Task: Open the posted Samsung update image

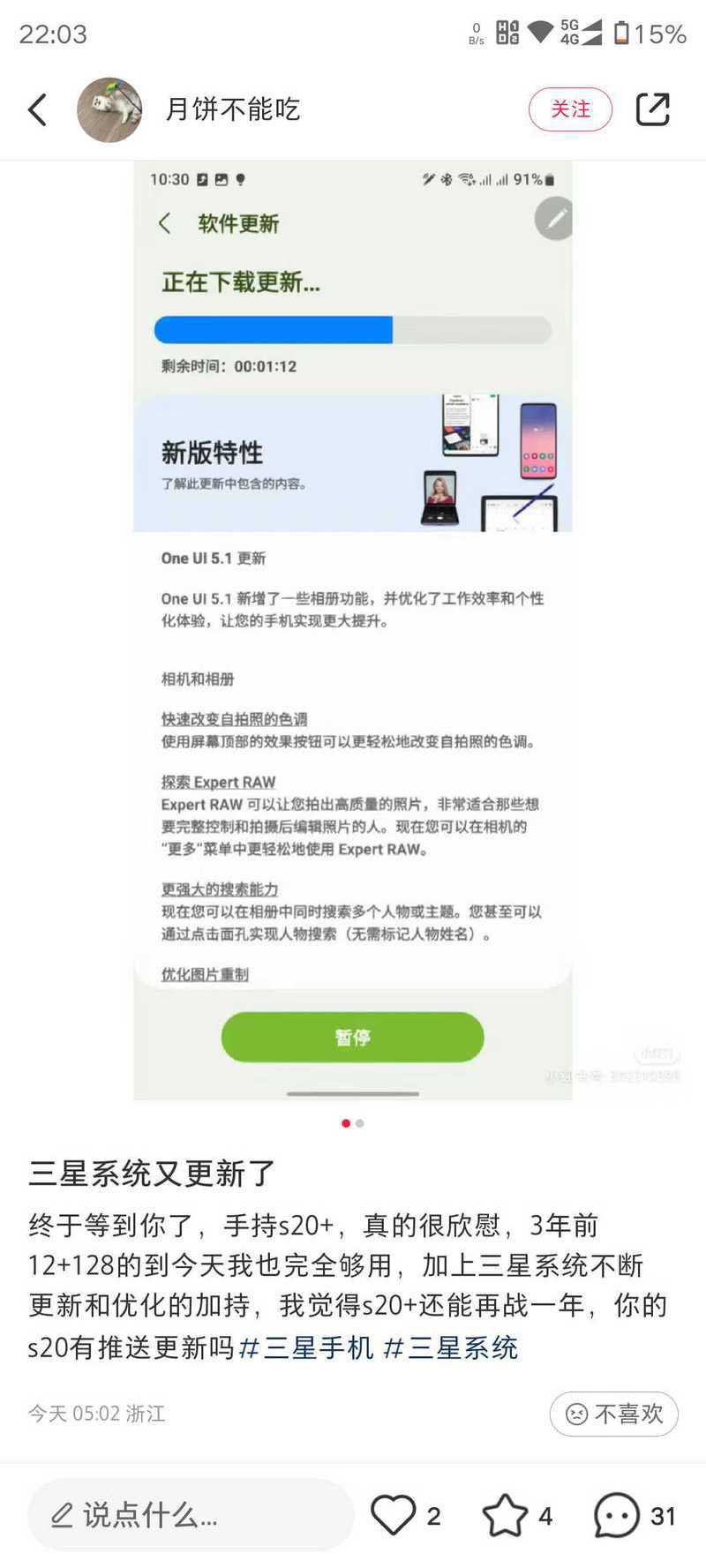Action: [353, 630]
